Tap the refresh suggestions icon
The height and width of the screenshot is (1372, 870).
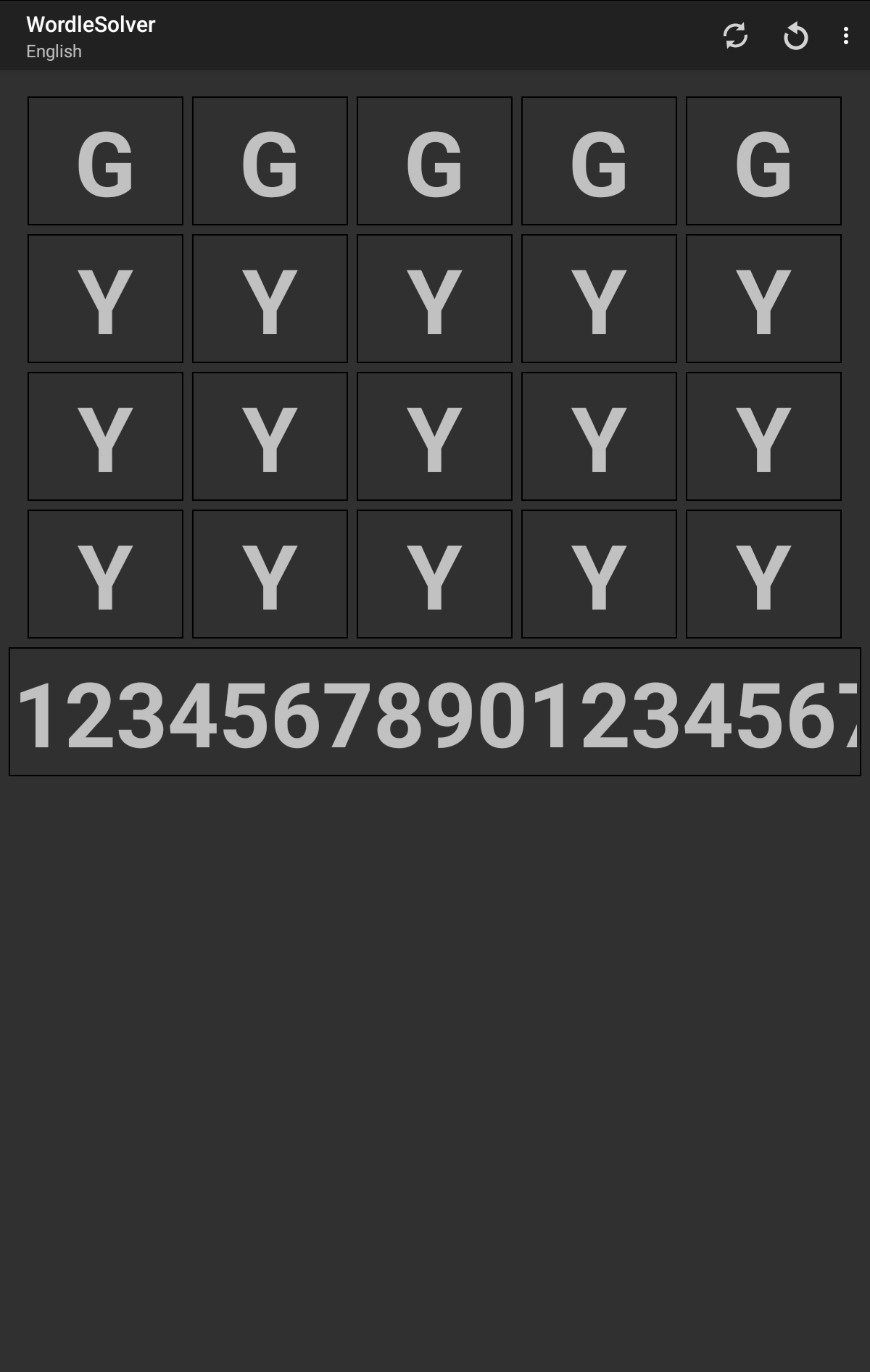point(735,36)
